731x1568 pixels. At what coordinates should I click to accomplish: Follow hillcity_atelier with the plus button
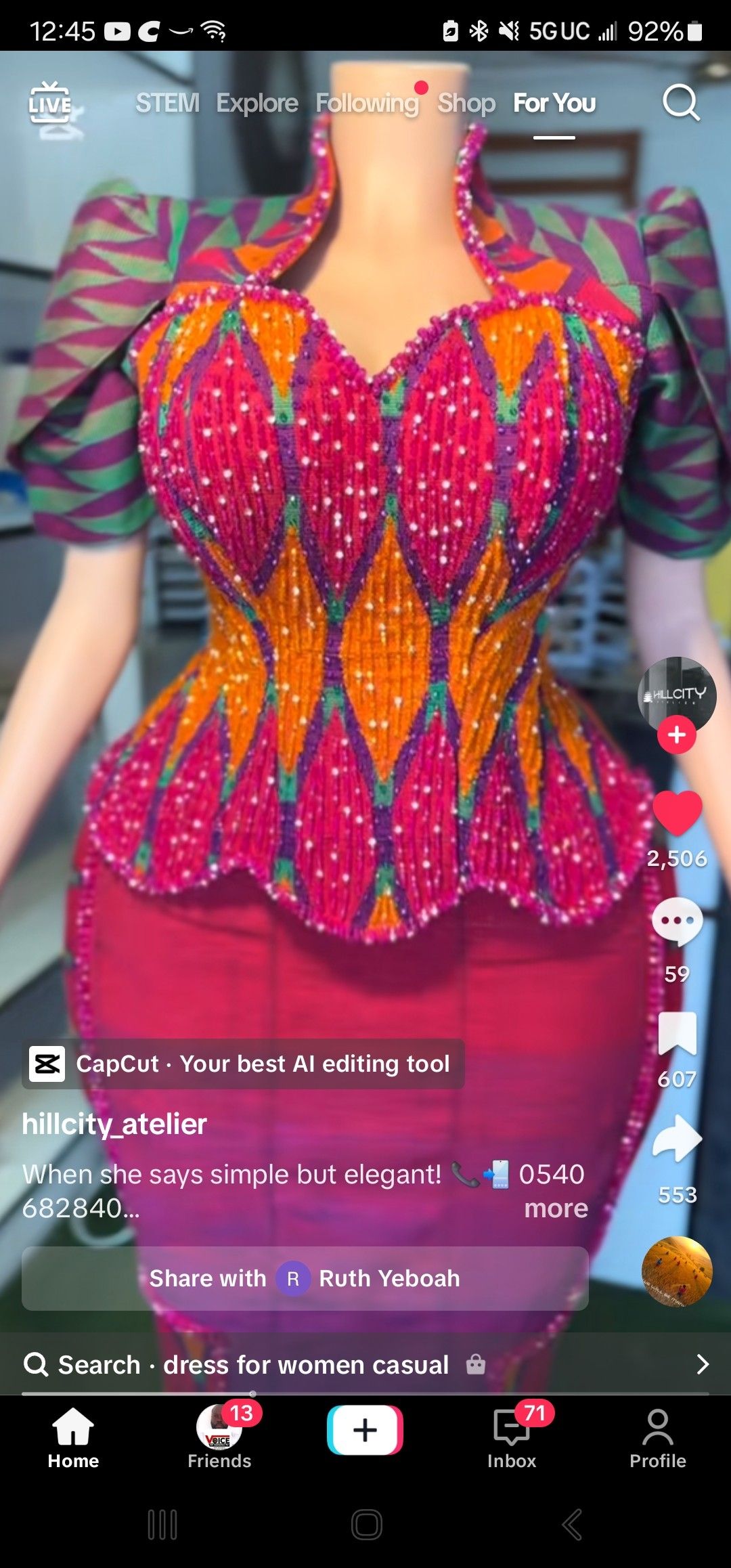(x=677, y=735)
